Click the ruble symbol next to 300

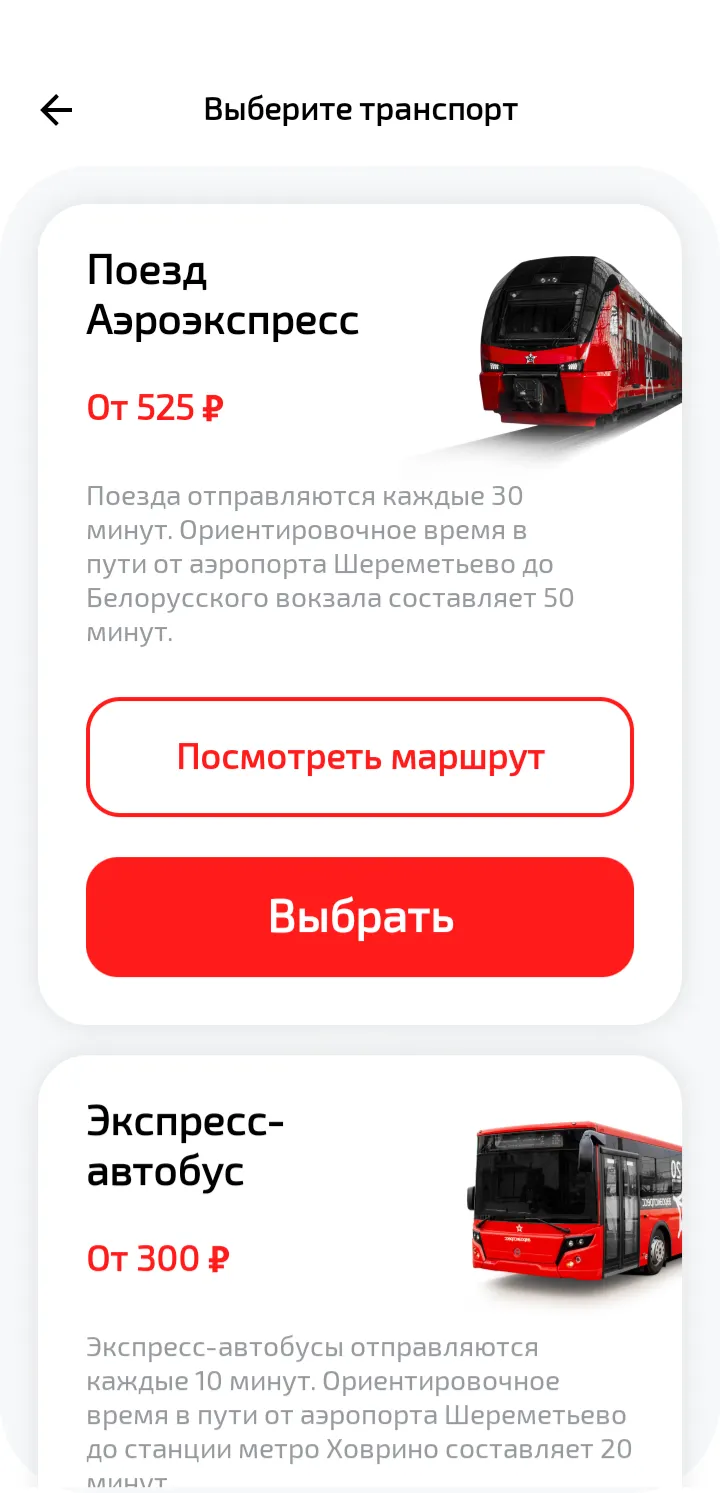[x=218, y=1257]
